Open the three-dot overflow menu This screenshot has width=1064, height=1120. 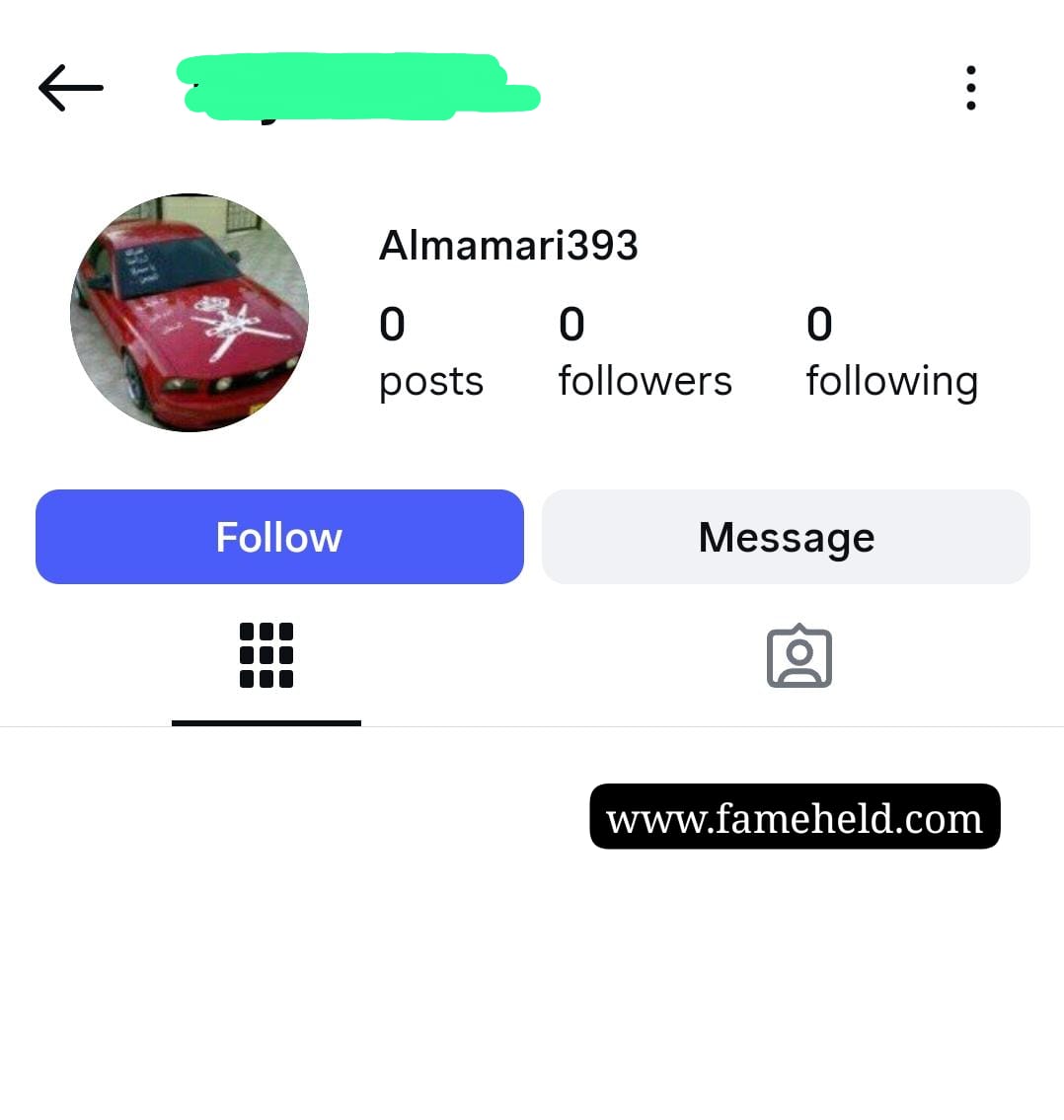pos(971,88)
